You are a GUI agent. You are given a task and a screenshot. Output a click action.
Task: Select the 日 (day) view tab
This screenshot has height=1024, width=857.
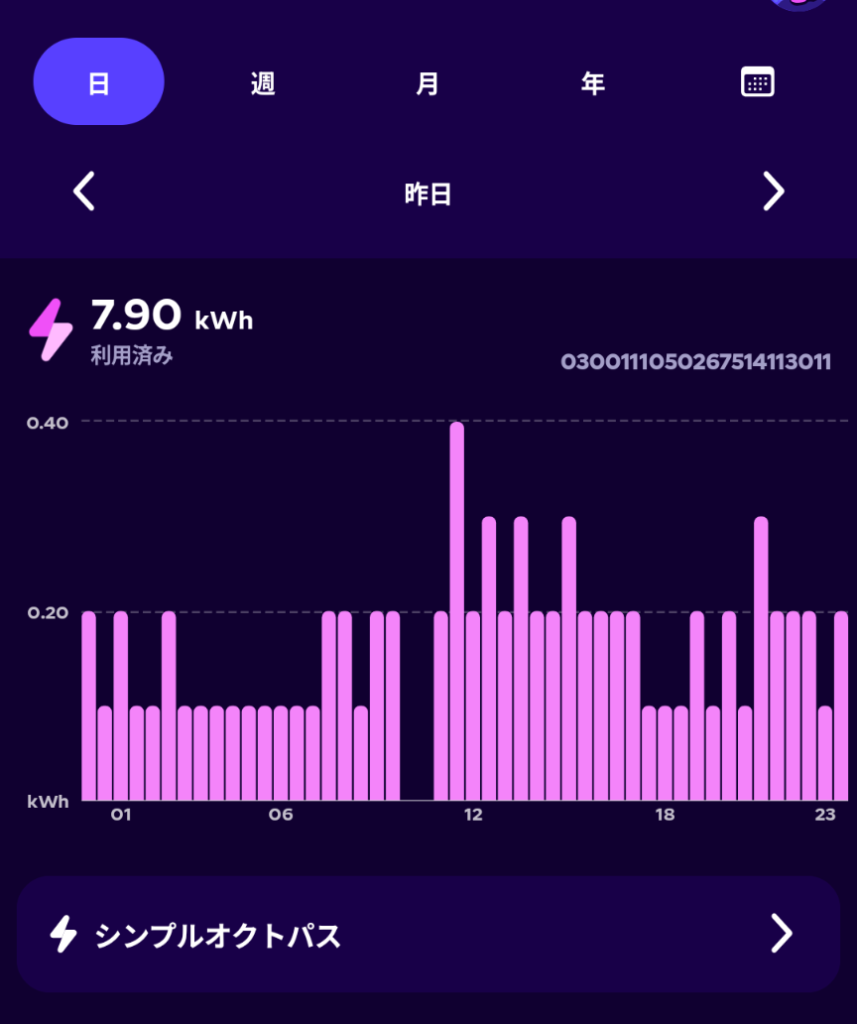coord(98,83)
